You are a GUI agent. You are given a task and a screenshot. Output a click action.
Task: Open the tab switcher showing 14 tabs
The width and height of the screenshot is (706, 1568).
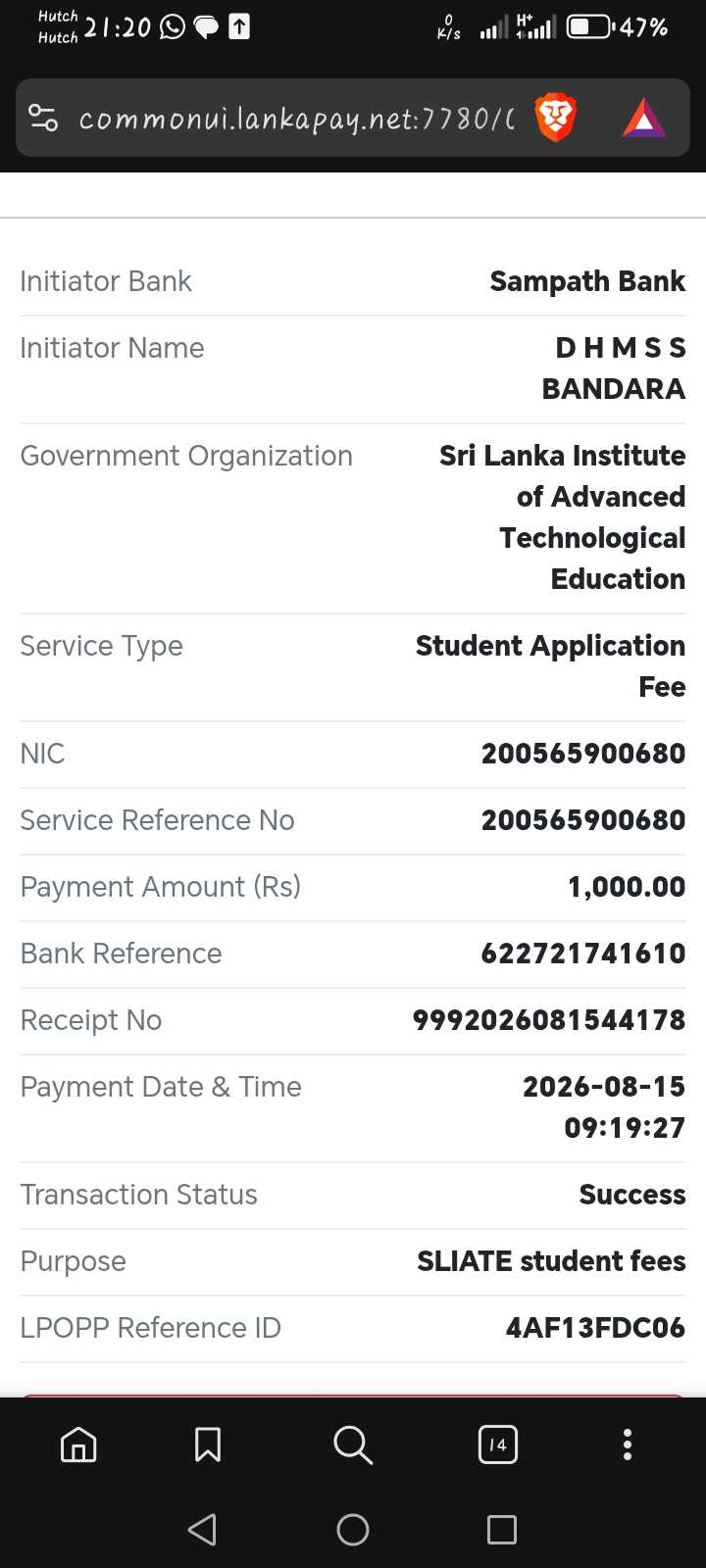(498, 1445)
